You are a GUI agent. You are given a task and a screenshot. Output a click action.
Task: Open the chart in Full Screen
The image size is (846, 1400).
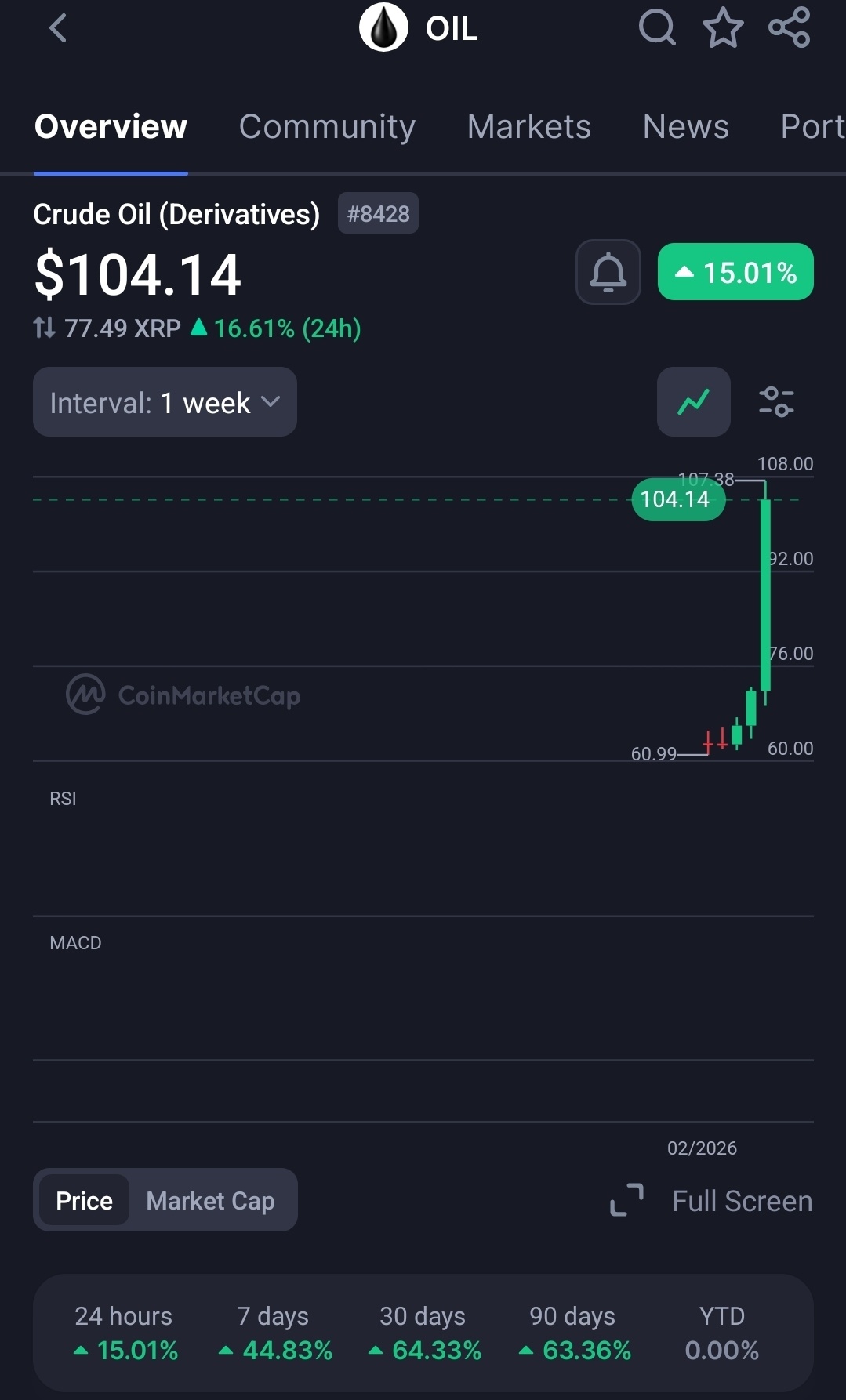712,1201
